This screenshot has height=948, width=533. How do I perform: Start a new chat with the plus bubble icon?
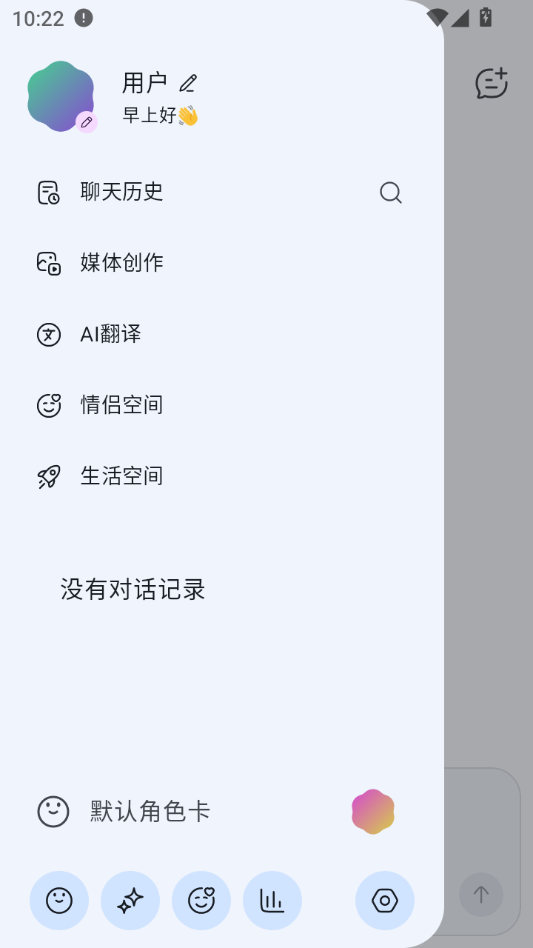pos(491,83)
